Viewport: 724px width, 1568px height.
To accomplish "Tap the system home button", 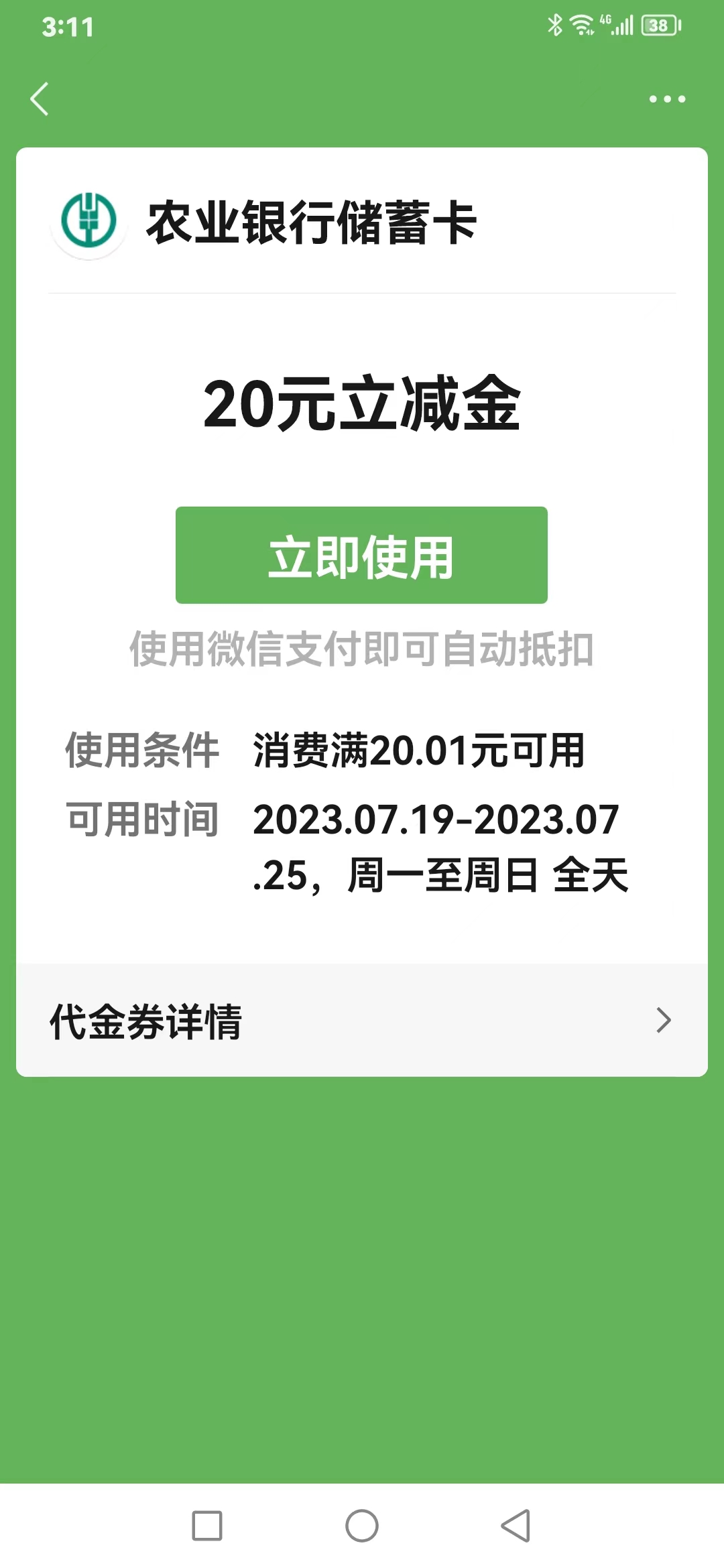I will 361,1526.
